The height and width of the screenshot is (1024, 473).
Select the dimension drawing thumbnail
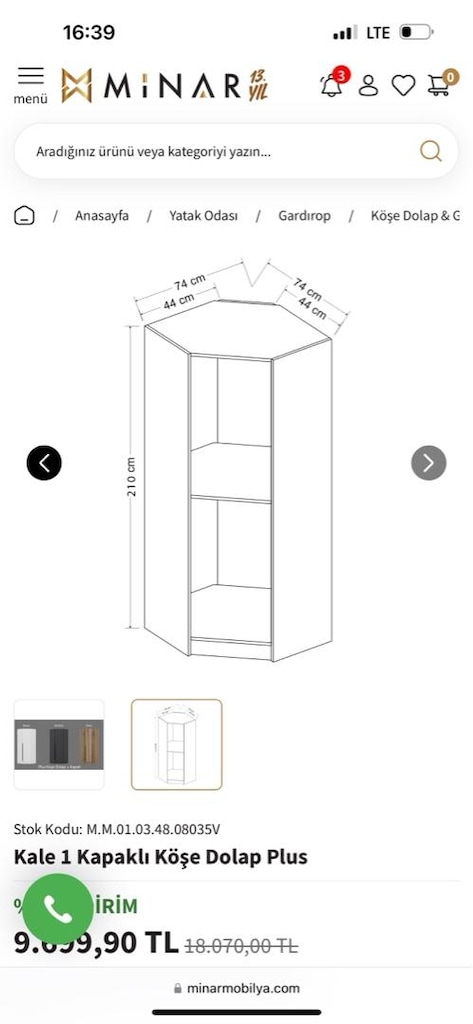[x=176, y=744]
